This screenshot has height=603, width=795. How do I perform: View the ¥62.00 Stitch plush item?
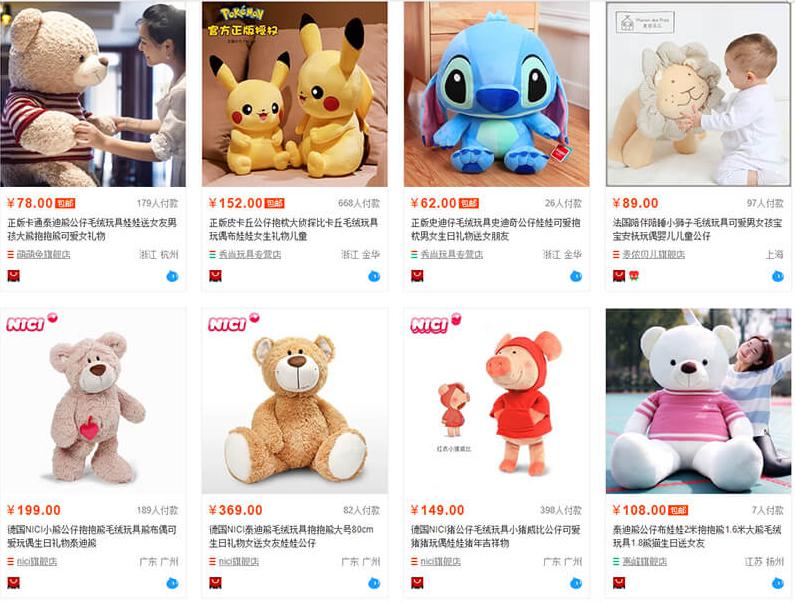(496, 93)
